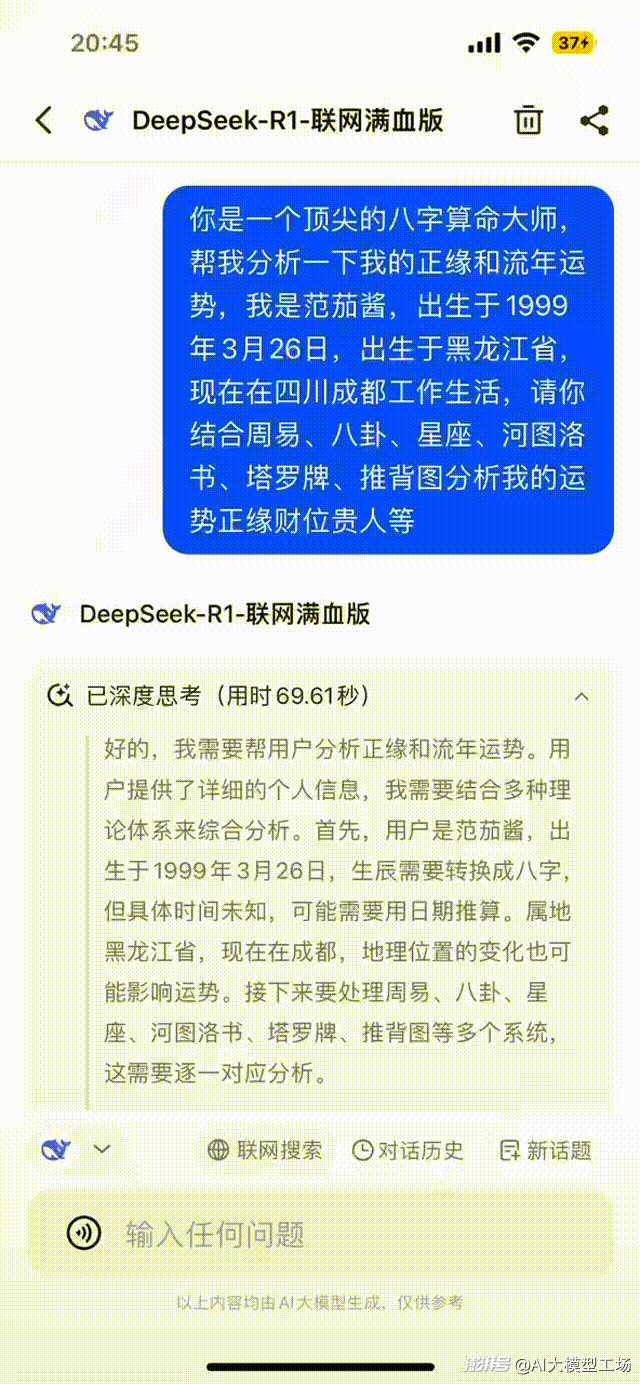640x1384 pixels.
Task: Delete the conversation with the trash icon
Action: pyautogui.click(x=528, y=121)
